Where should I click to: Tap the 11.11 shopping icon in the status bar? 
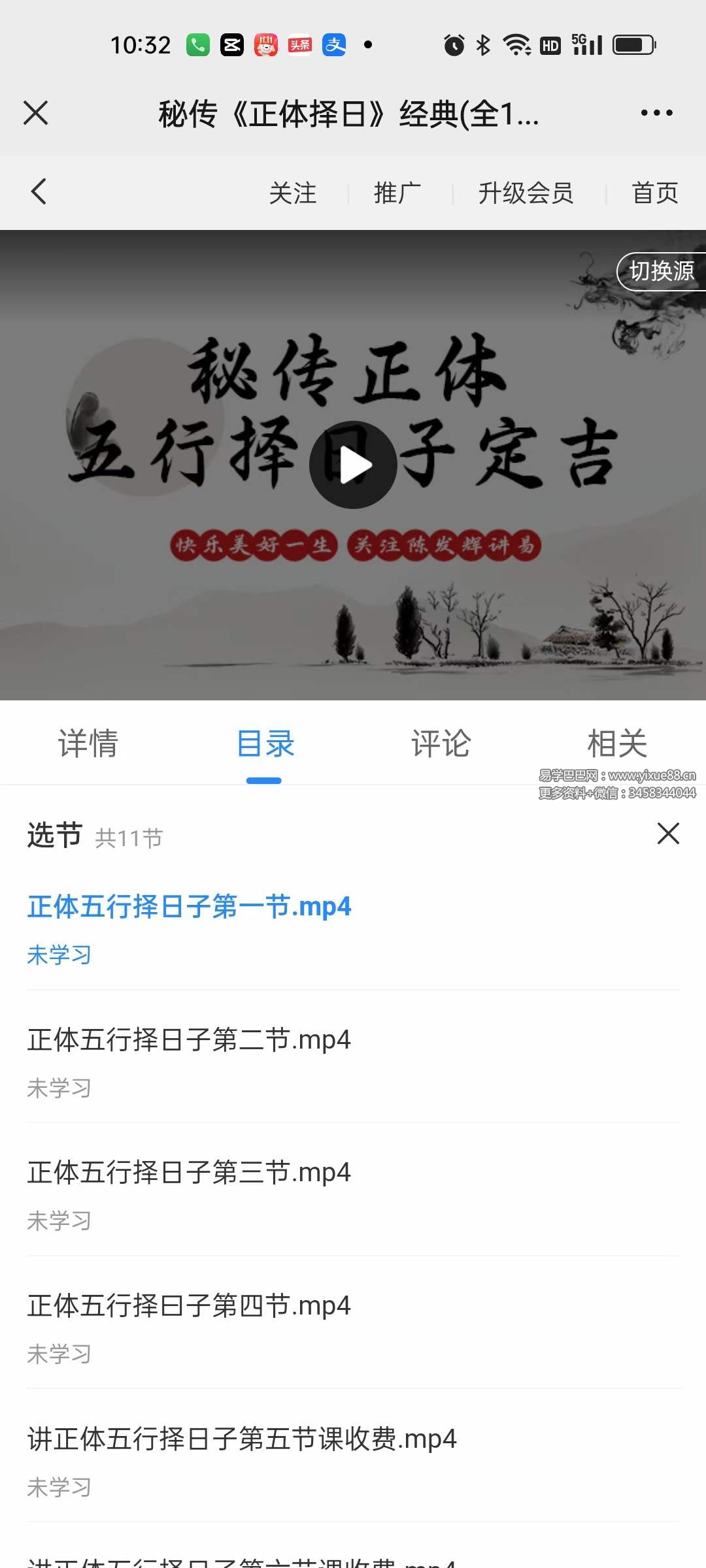(265, 44)
